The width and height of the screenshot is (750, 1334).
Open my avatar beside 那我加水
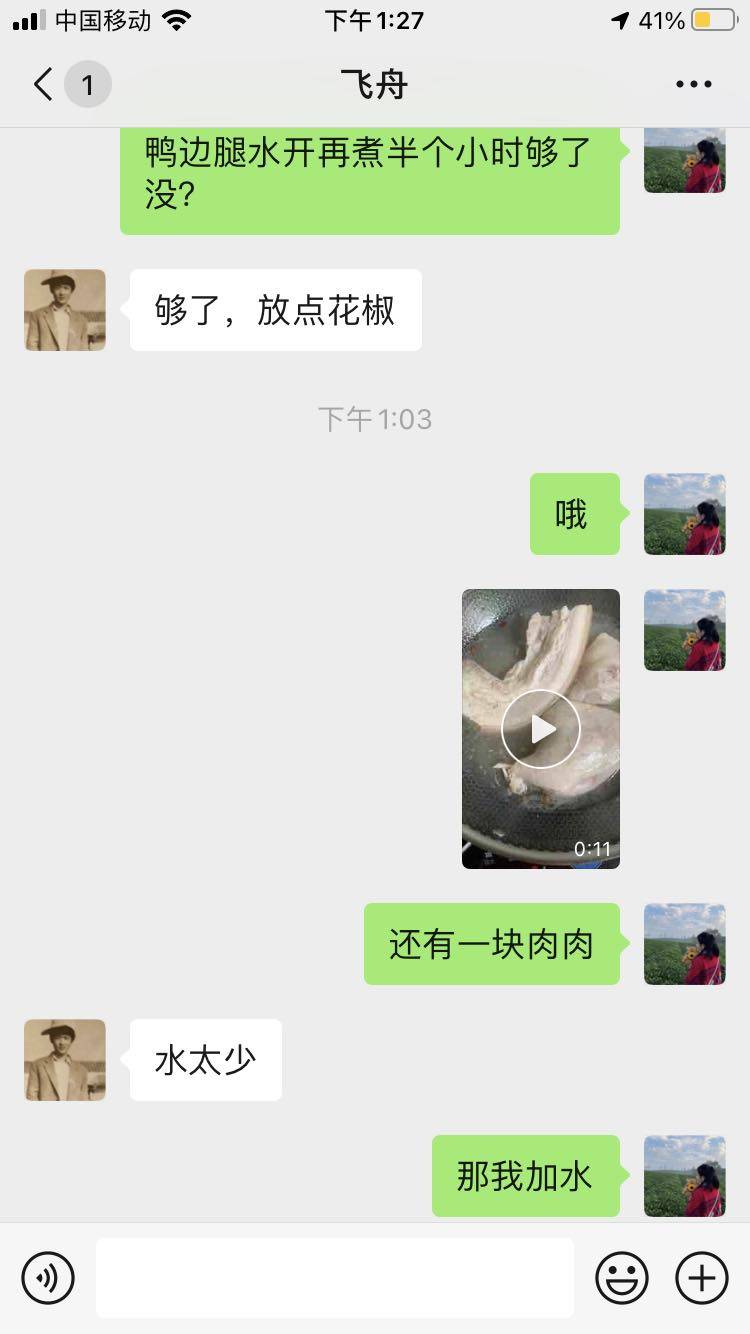coord(684,1176)
